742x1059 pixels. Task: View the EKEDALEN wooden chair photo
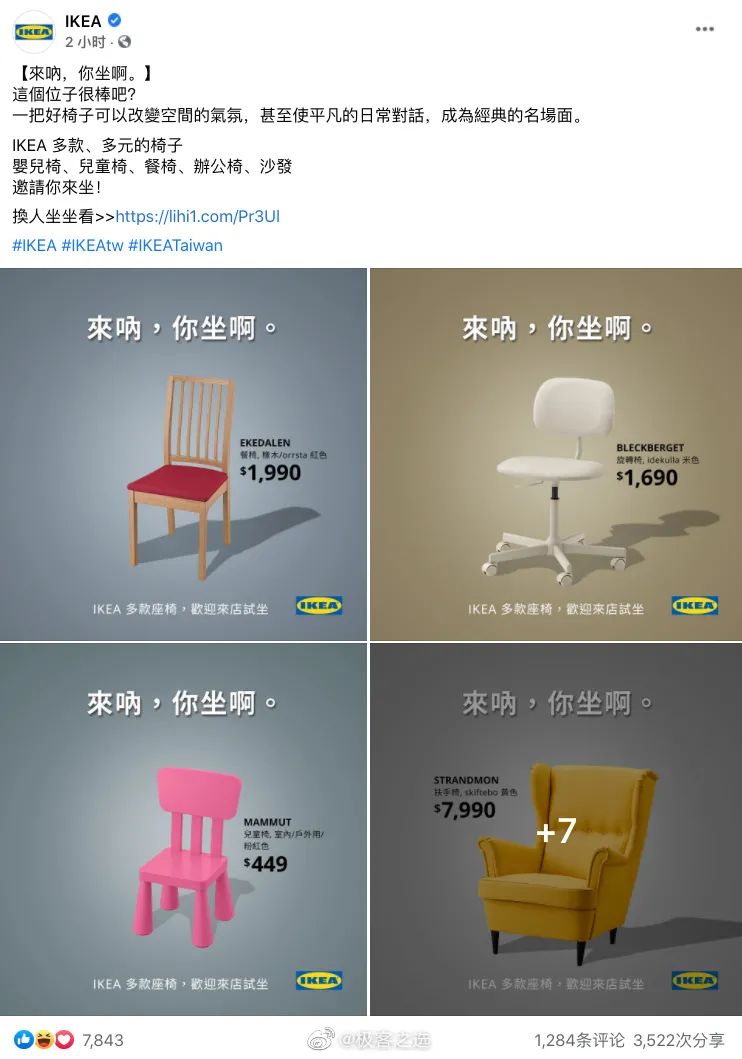tap(182, 454)
